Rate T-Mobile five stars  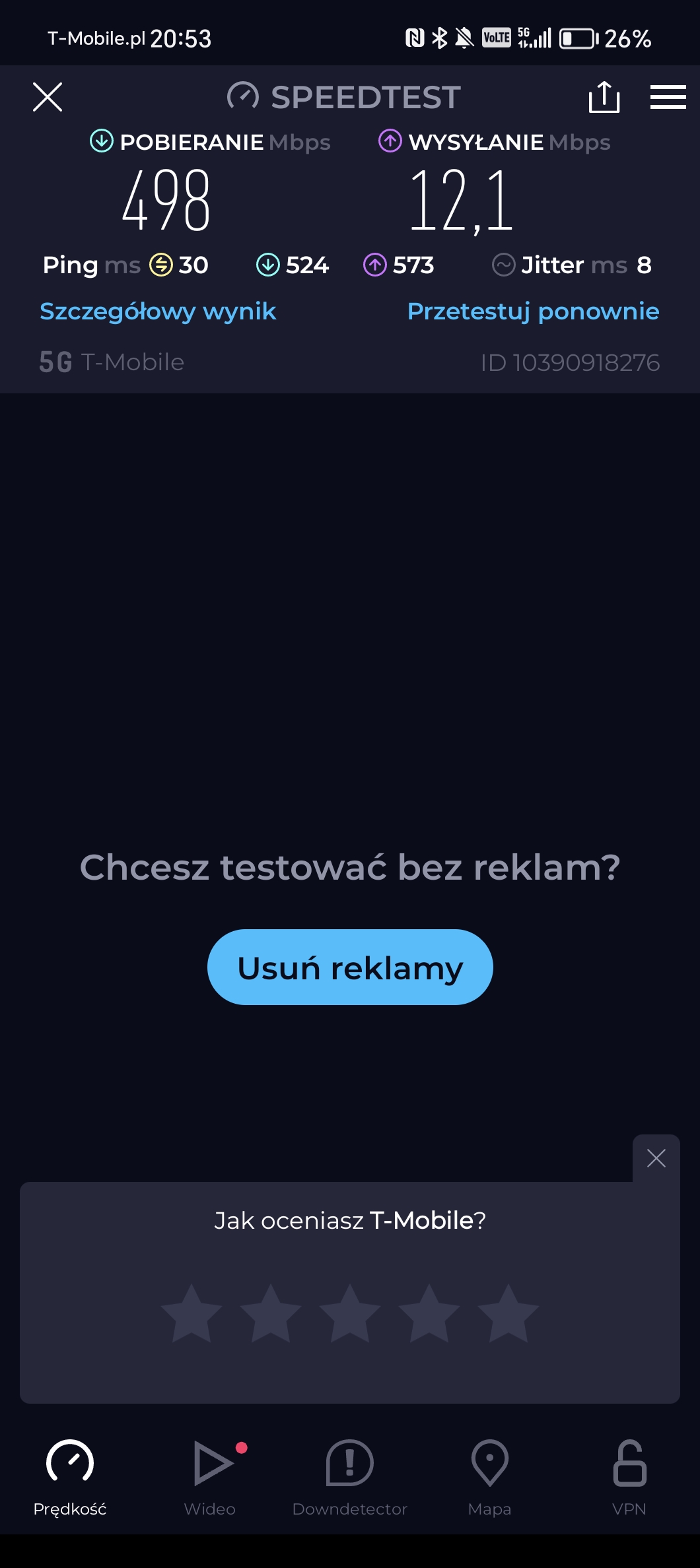coord(508,1313)
